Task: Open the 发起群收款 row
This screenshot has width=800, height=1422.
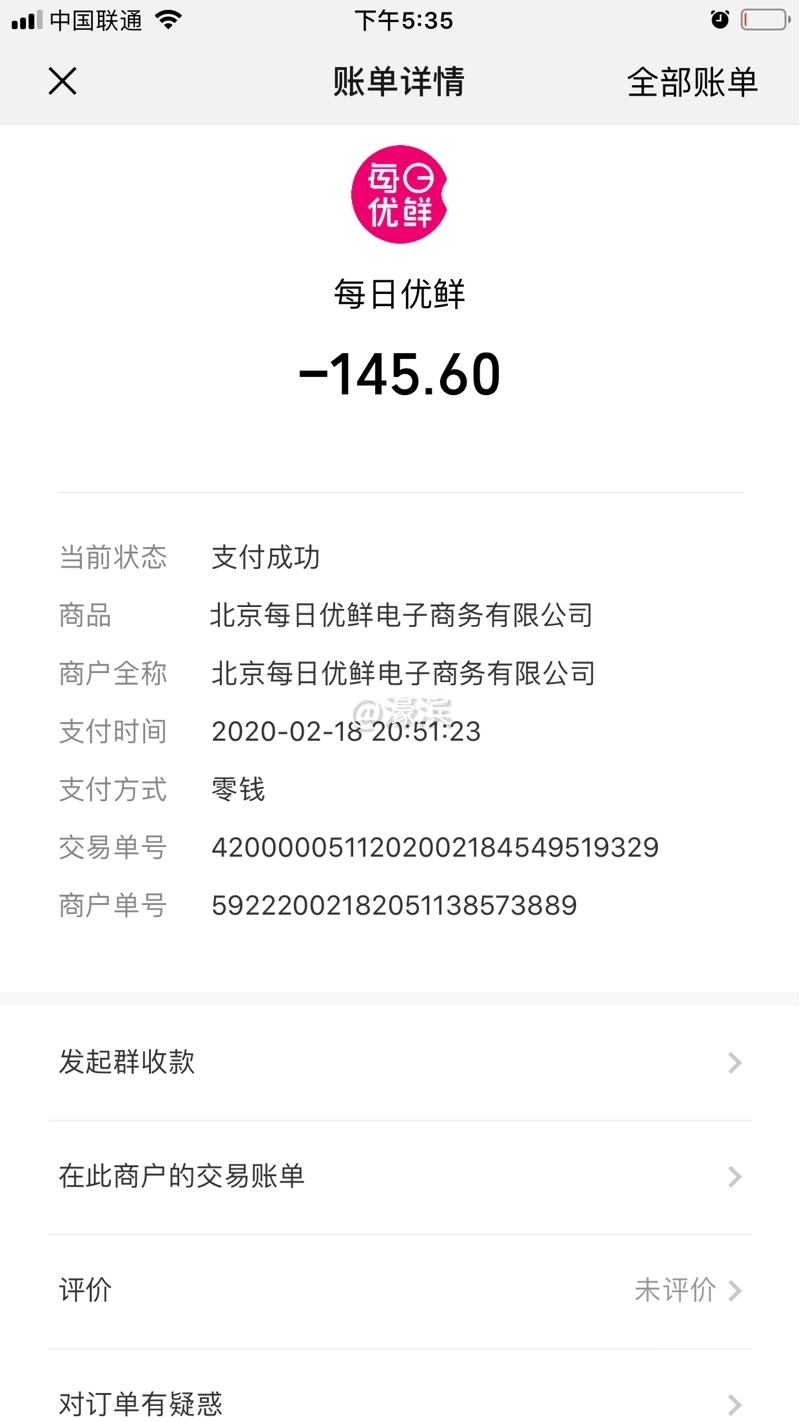Action: point(400,1062)
